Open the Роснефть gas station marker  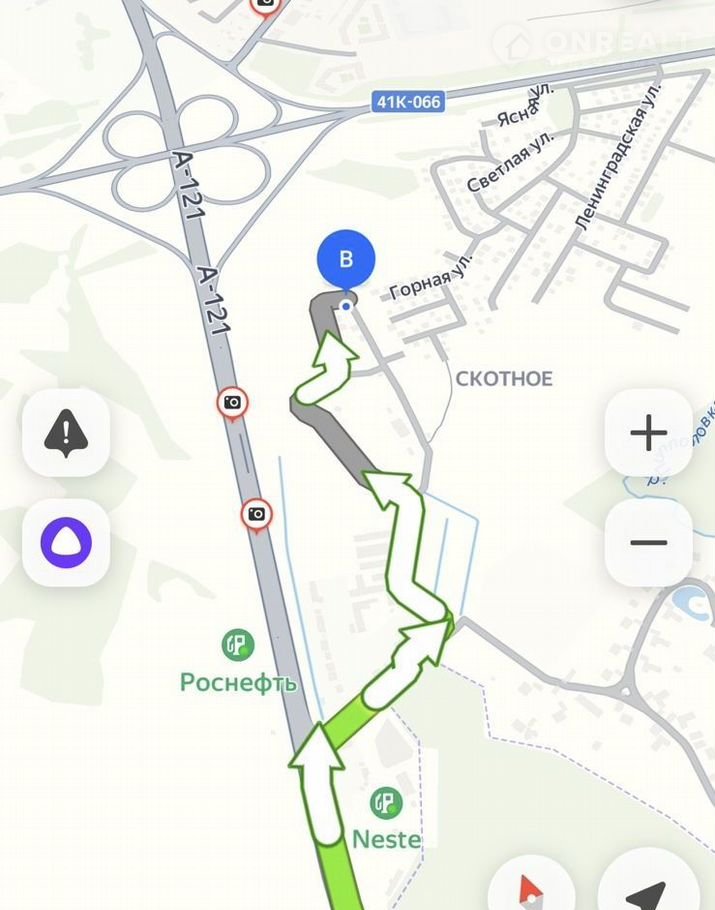(238, 645)
